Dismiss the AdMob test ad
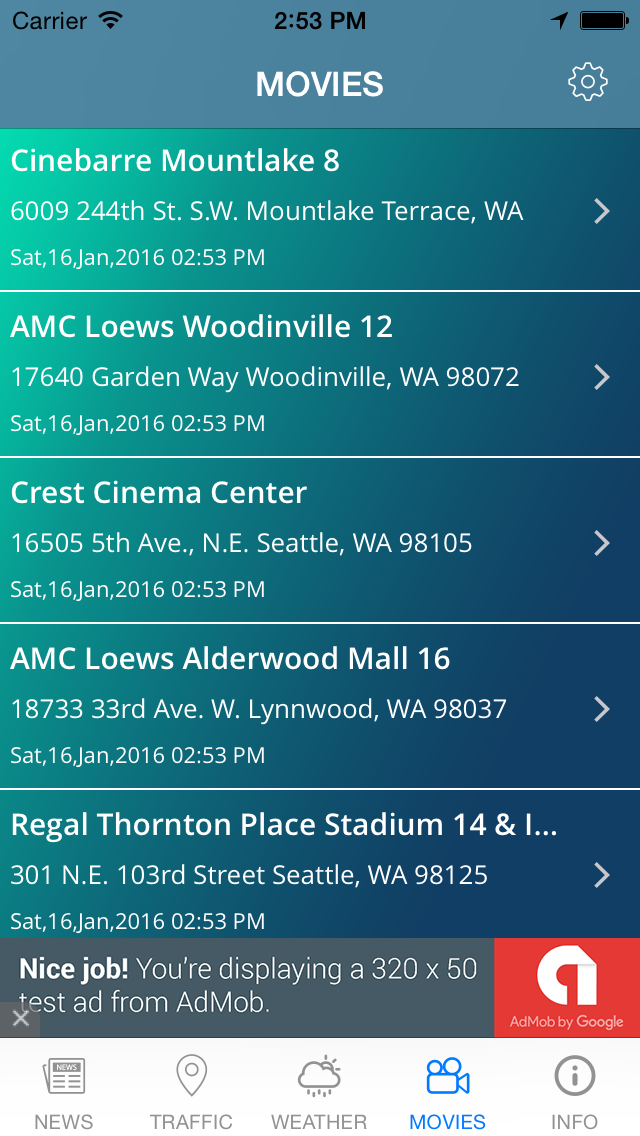 (x=20, y=1019)
